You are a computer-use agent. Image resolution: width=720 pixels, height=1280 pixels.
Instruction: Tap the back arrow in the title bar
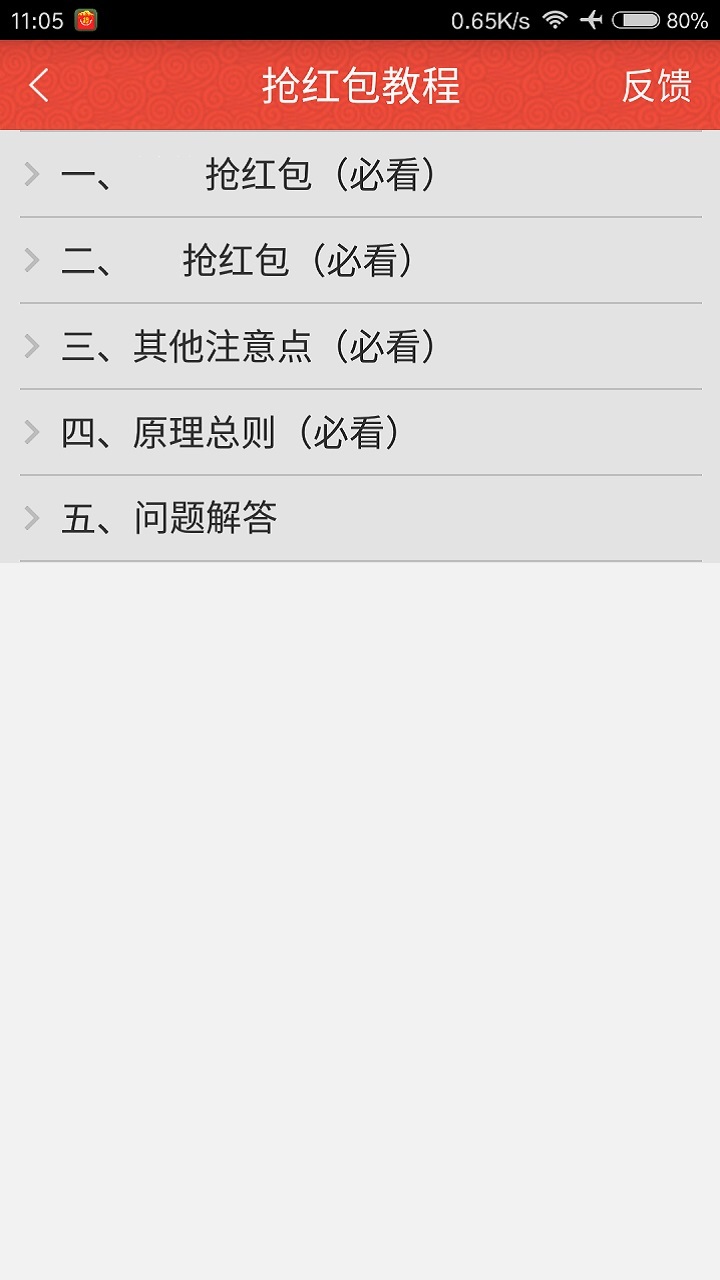38,86
